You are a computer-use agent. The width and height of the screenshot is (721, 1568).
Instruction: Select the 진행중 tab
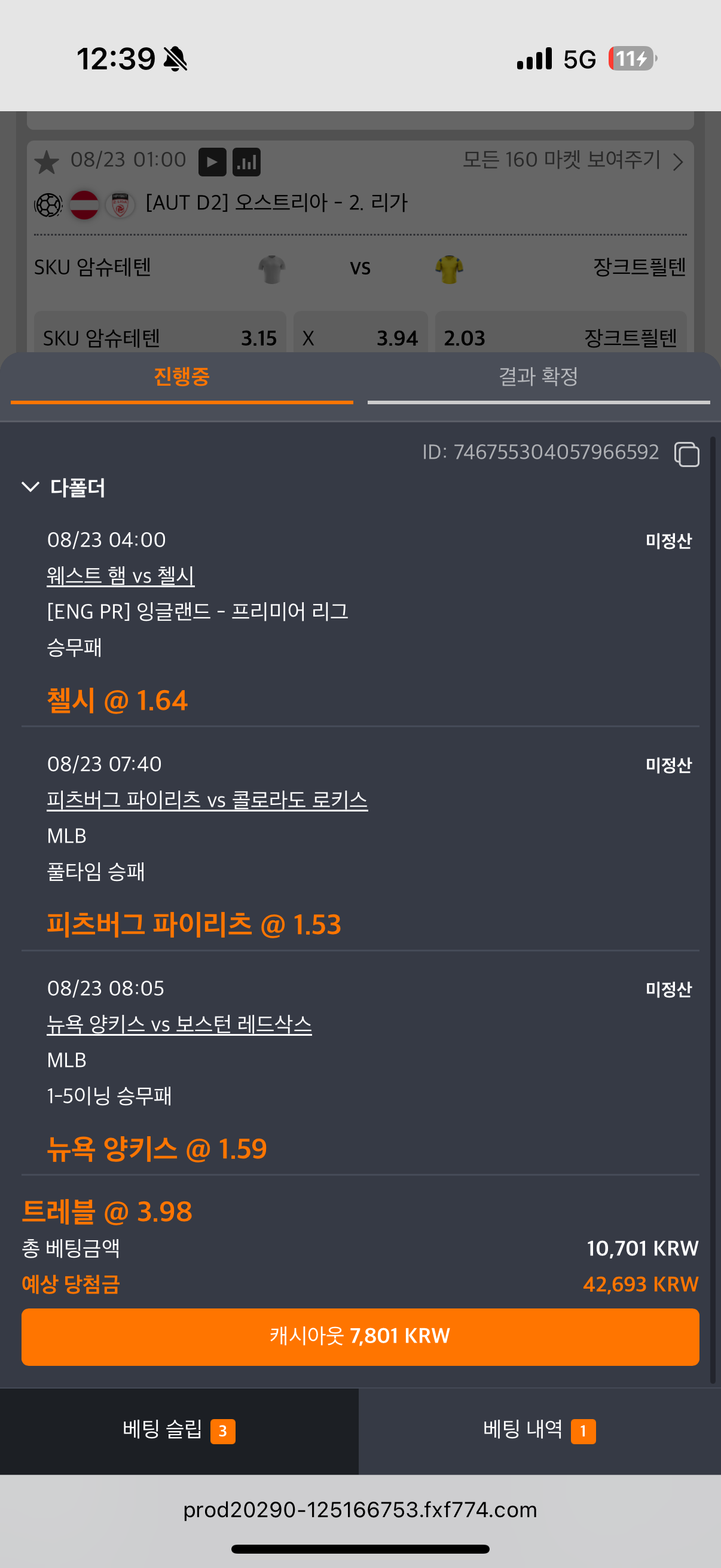click(x=182, y=377)
